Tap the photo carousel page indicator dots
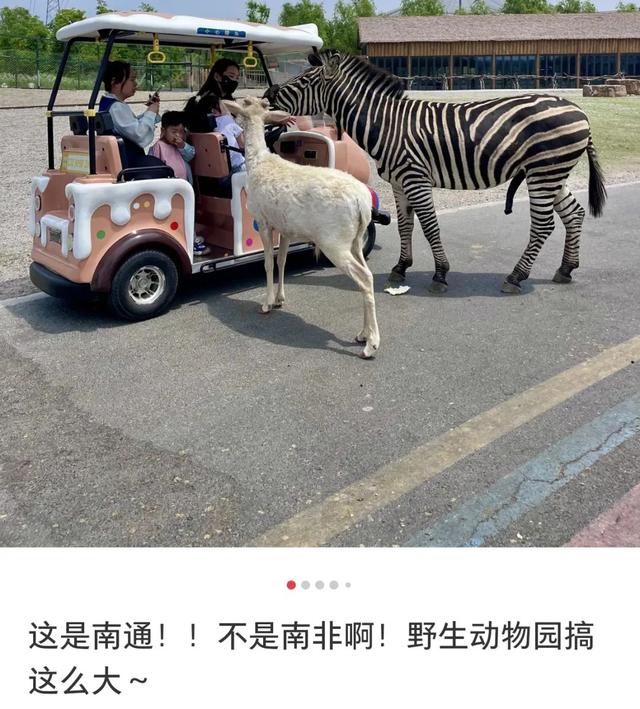Screen dimensions: 640x709 point(319,585)
